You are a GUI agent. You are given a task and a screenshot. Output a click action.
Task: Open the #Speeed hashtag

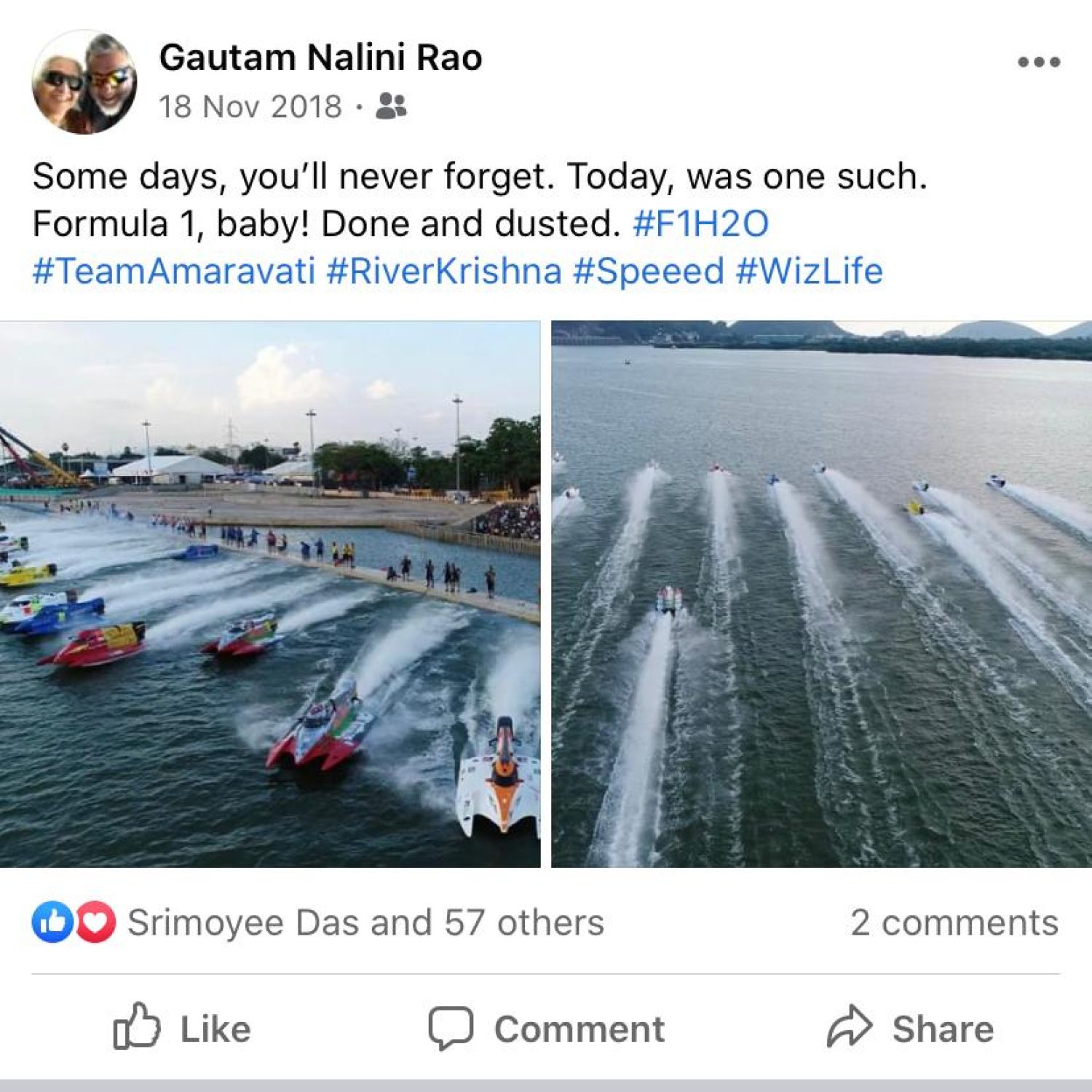click(648, 271)
